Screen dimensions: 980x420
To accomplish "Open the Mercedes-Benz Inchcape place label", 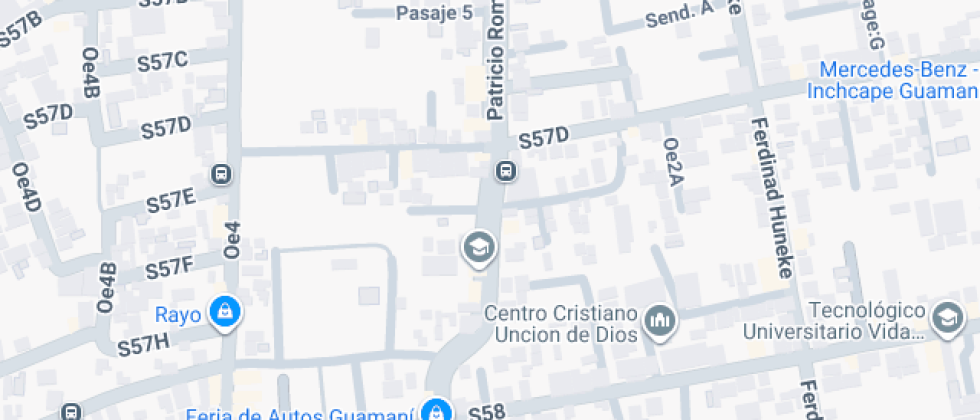I will pos(893,80).
